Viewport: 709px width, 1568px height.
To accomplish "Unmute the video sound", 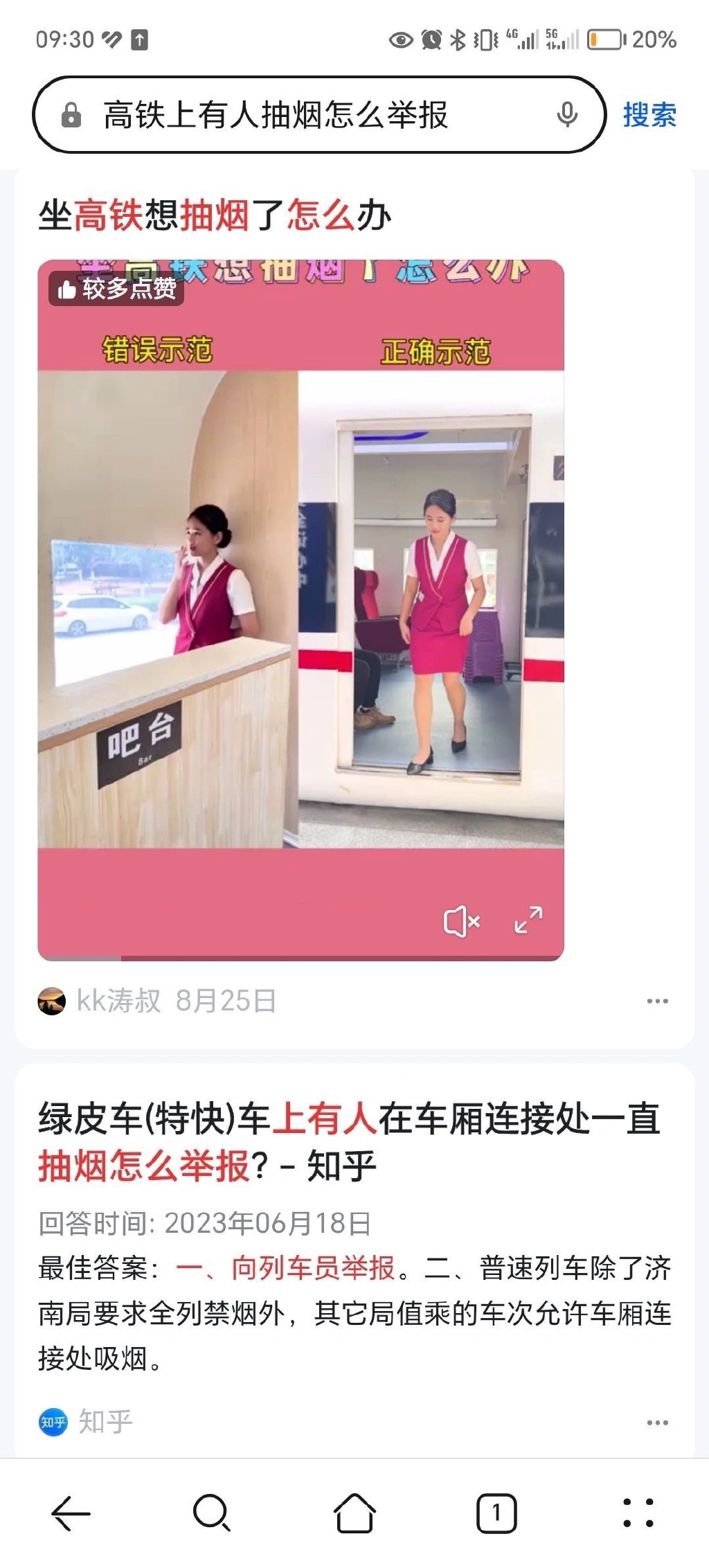I will pos(462,922).
